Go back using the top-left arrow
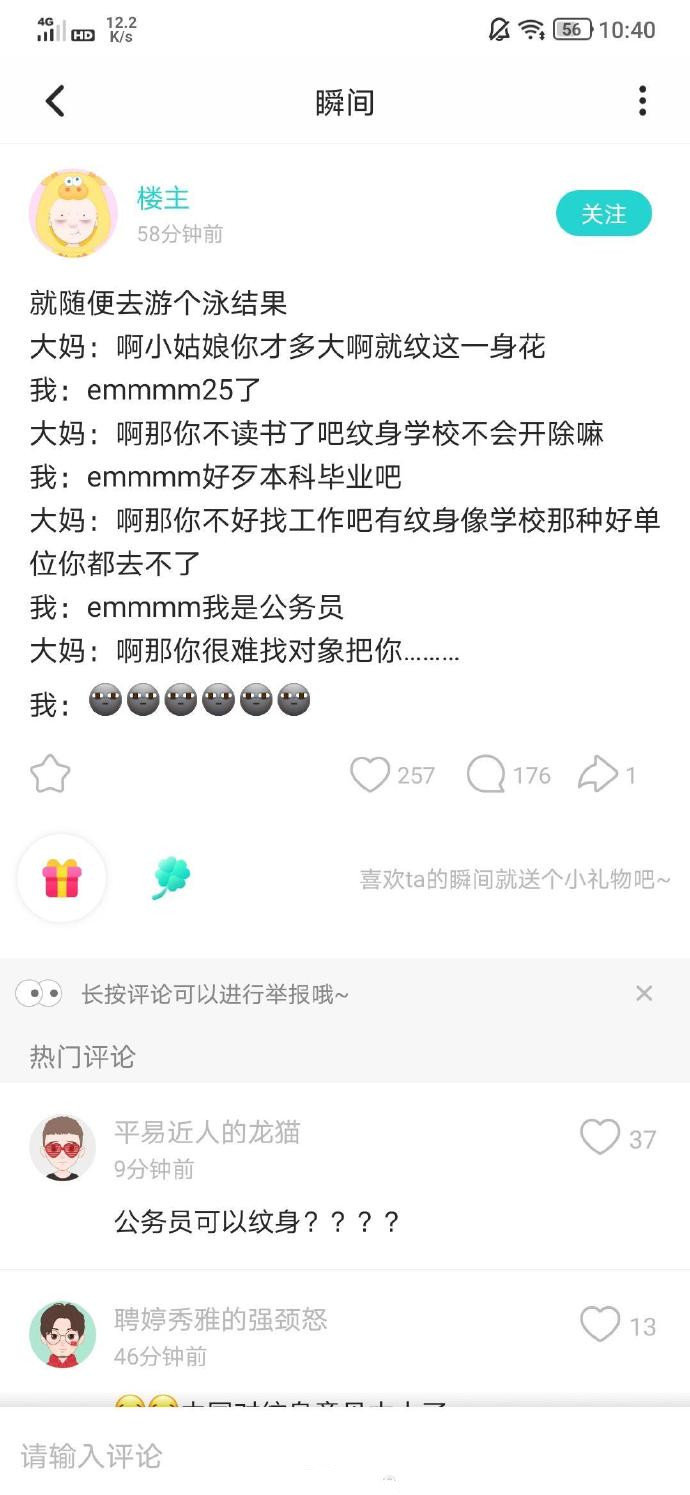Screen dimensions: 690x1495 click(55, 101)
